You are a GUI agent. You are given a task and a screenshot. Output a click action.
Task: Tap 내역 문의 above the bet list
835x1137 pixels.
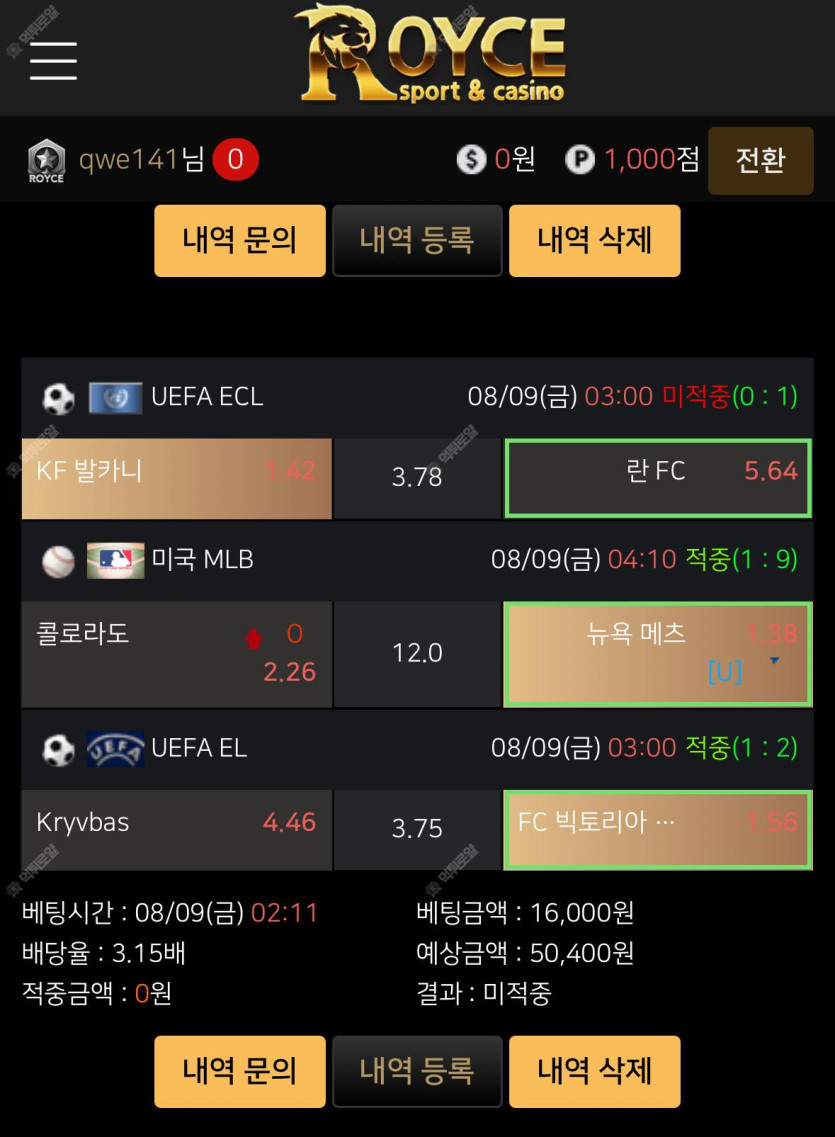point(240,241)
